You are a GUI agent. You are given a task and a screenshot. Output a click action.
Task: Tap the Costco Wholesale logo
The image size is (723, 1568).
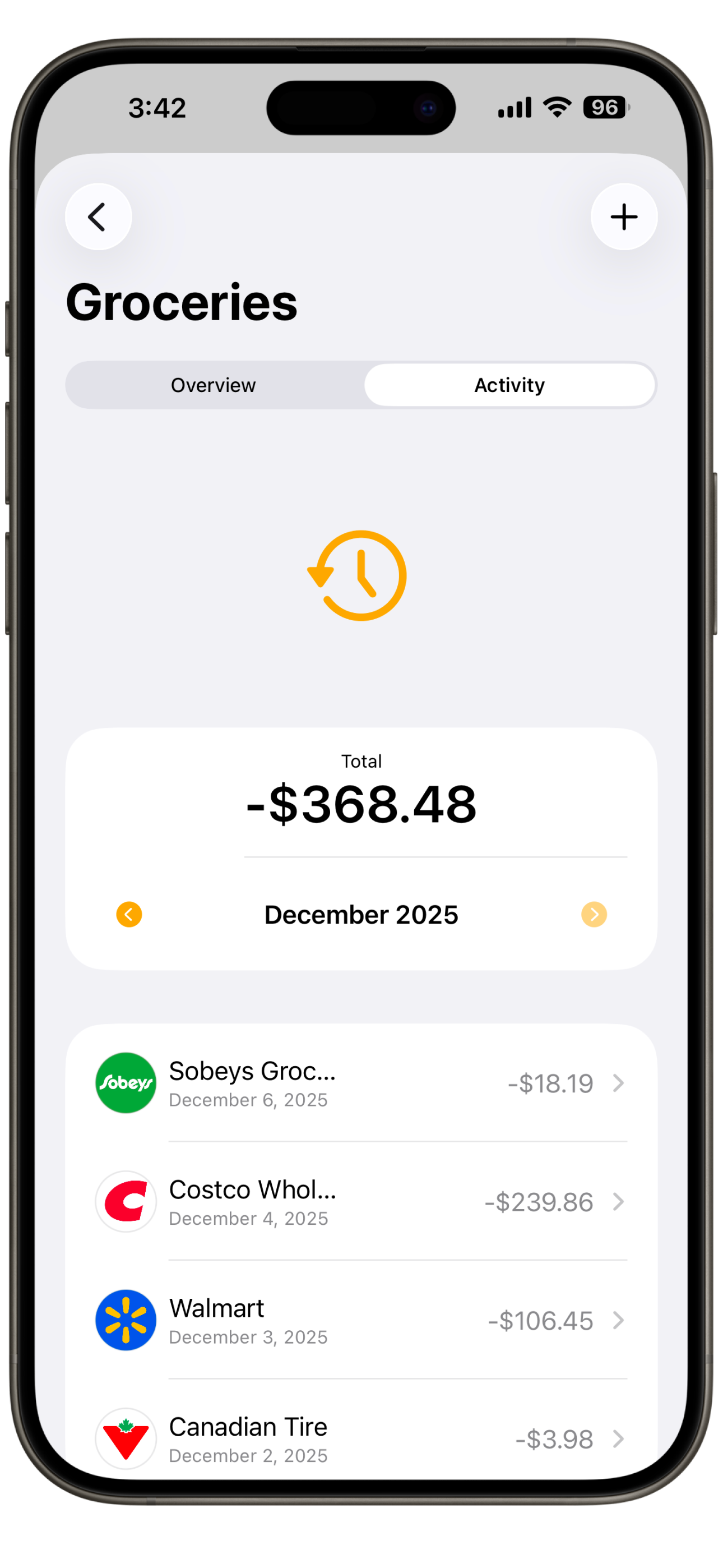pyautogui.click(x=125, y=1202)
